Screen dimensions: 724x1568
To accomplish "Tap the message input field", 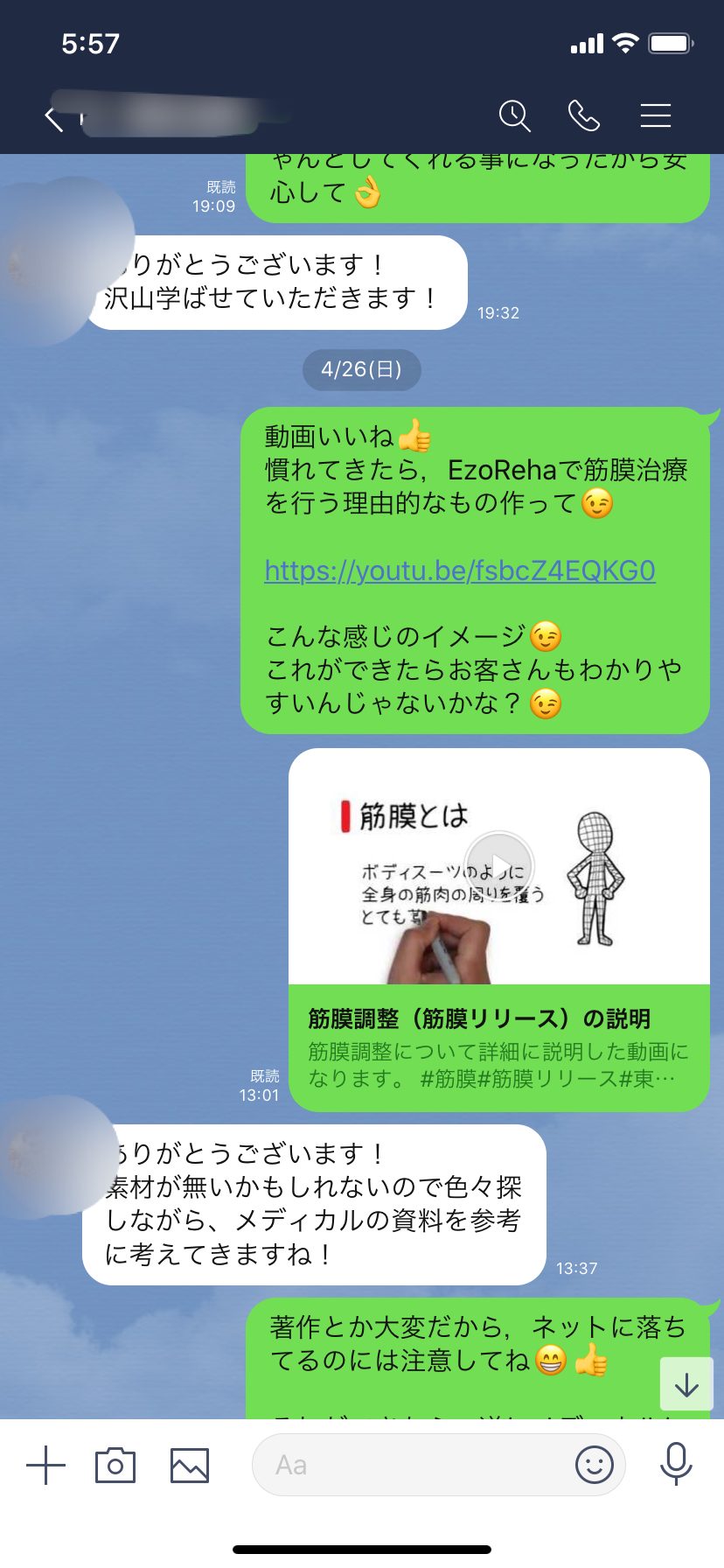I will 411,1465.
